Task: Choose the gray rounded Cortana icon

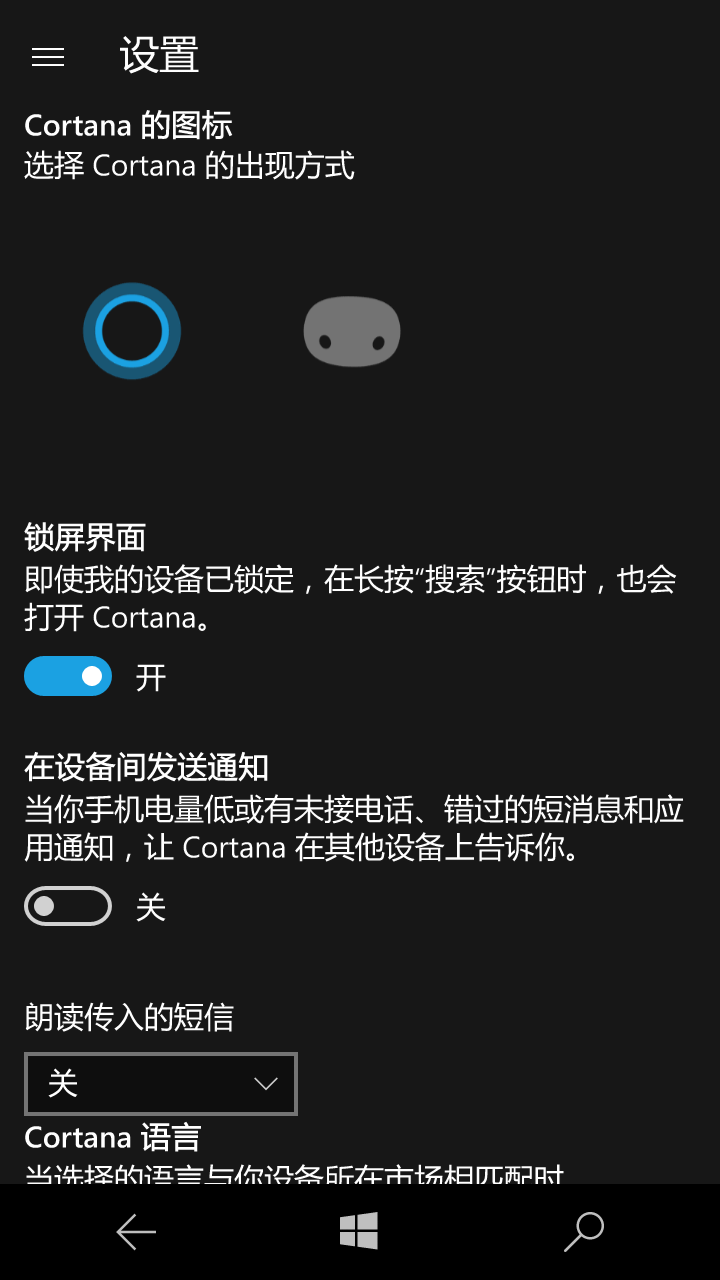Action: [352, 331]
